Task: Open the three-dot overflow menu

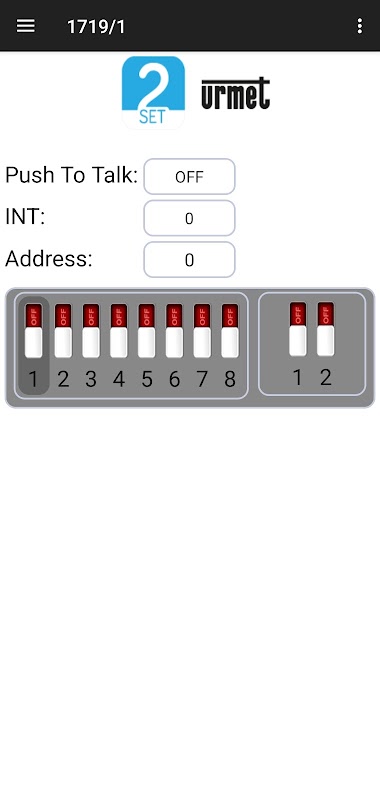Action: pos(360,26)
